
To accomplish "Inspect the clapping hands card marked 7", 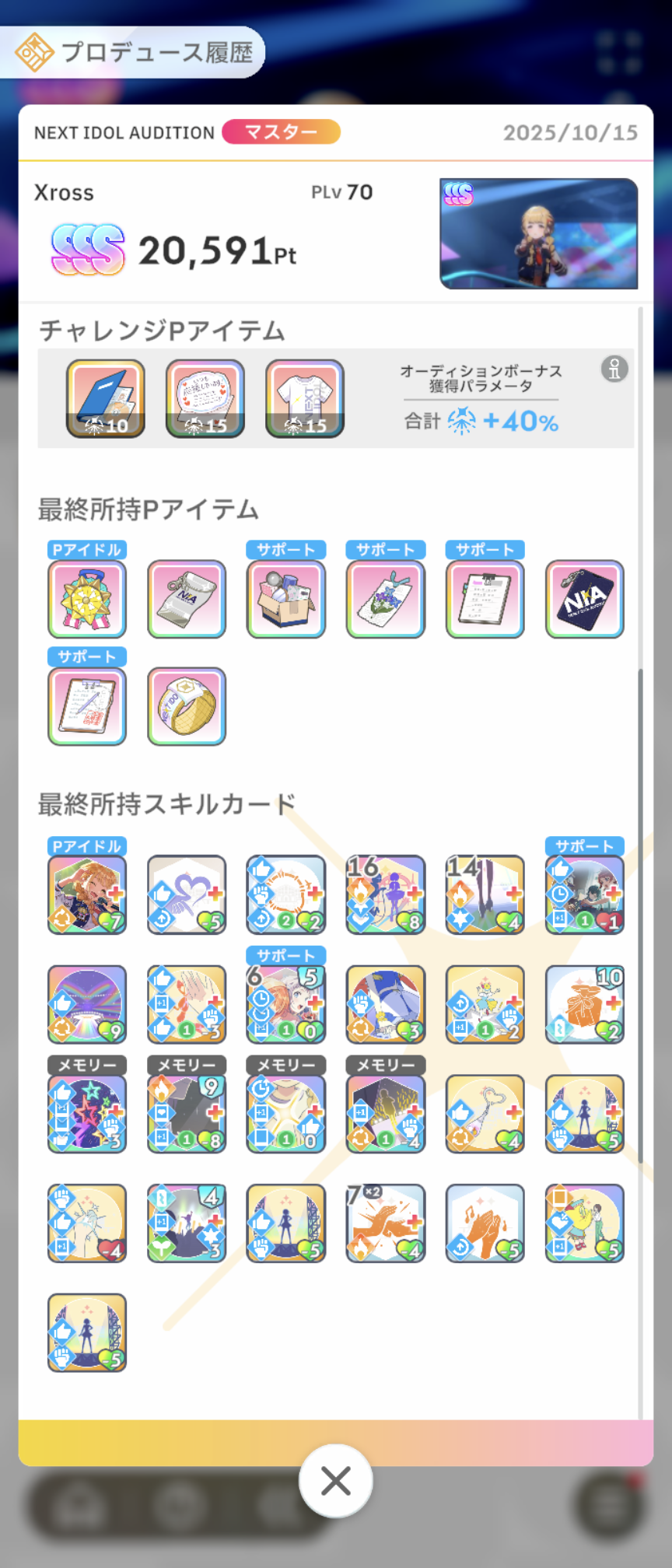I will pos(386,1223).
